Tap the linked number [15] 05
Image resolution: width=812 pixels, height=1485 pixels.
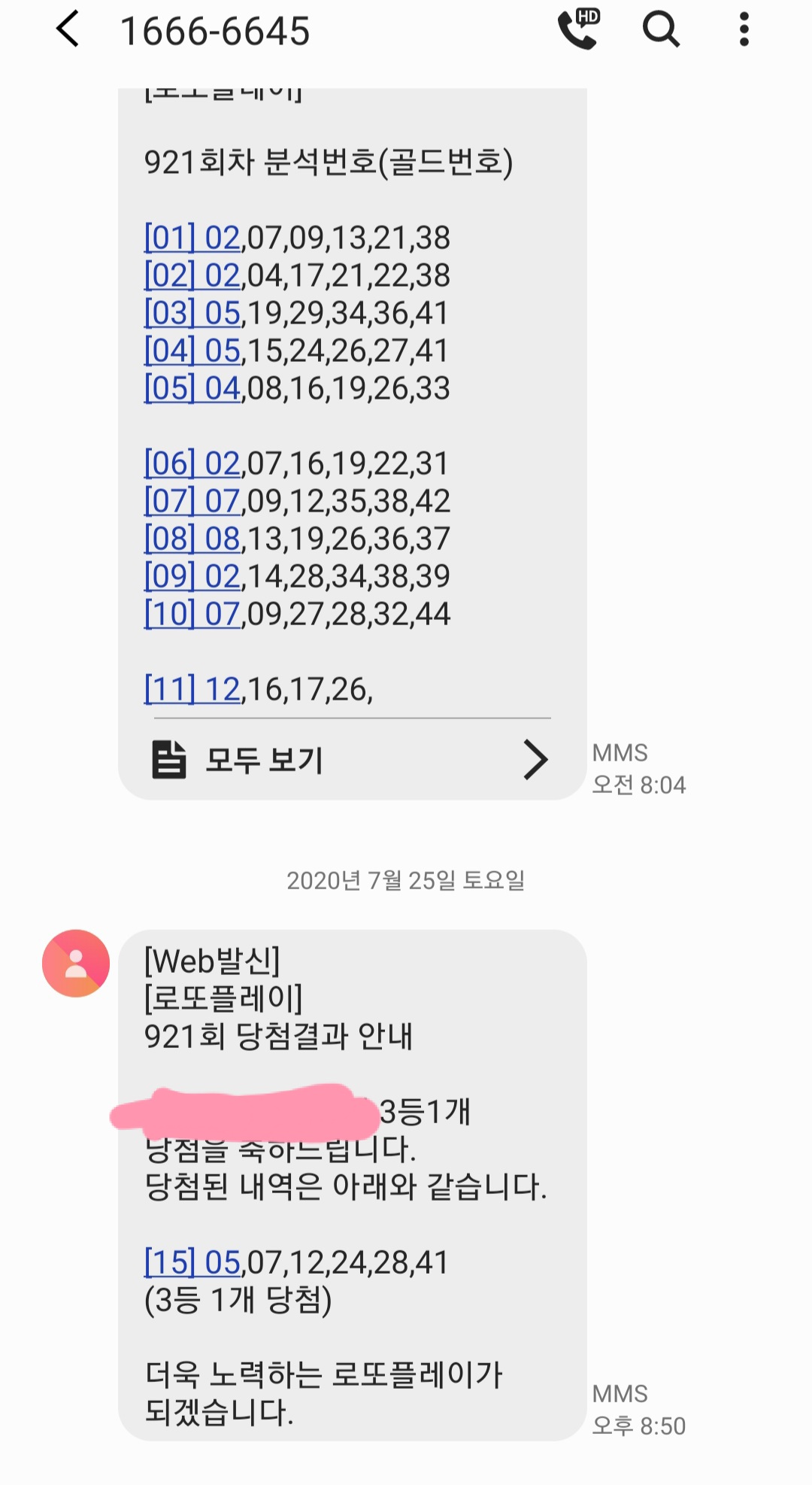(x=192, y=1262)
